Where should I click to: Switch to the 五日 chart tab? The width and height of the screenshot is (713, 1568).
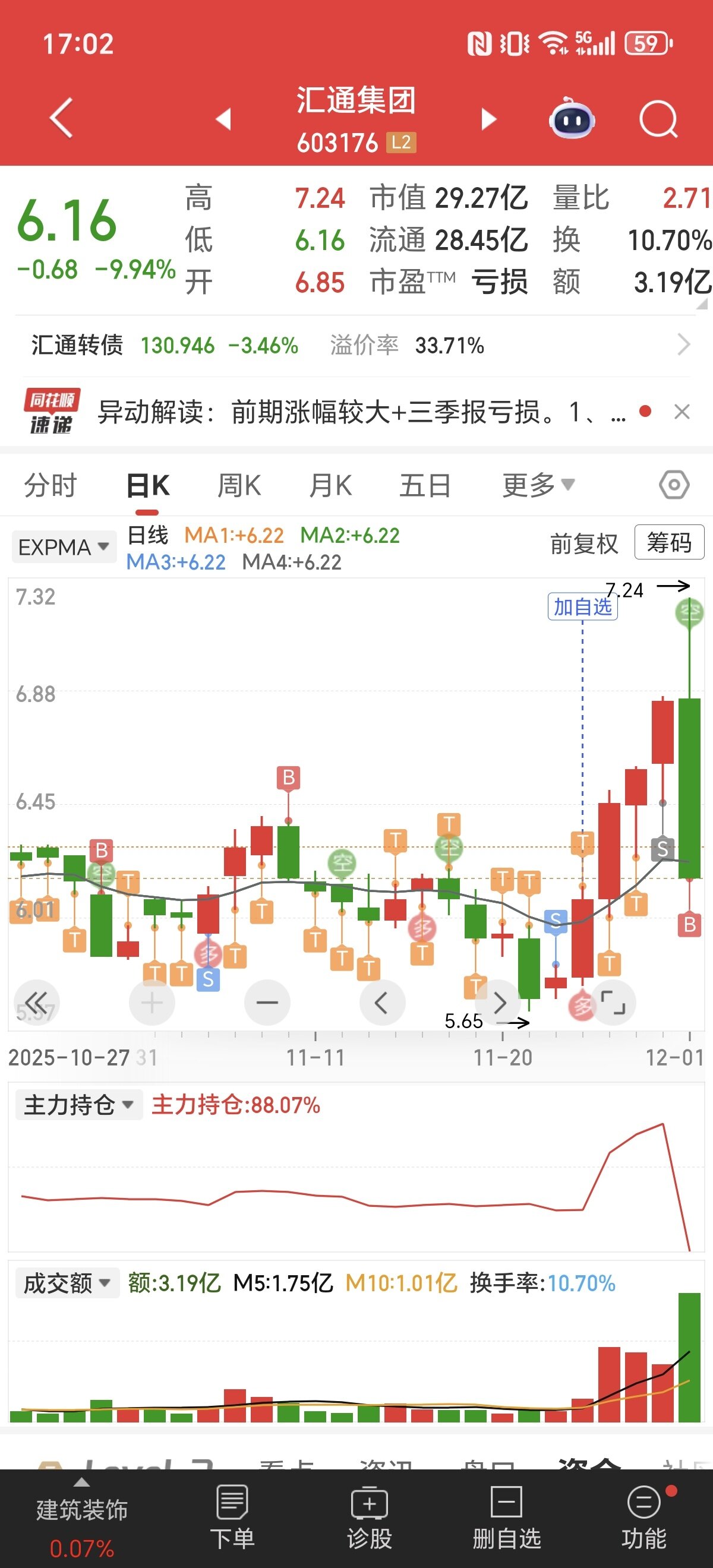tap(425, 486)
